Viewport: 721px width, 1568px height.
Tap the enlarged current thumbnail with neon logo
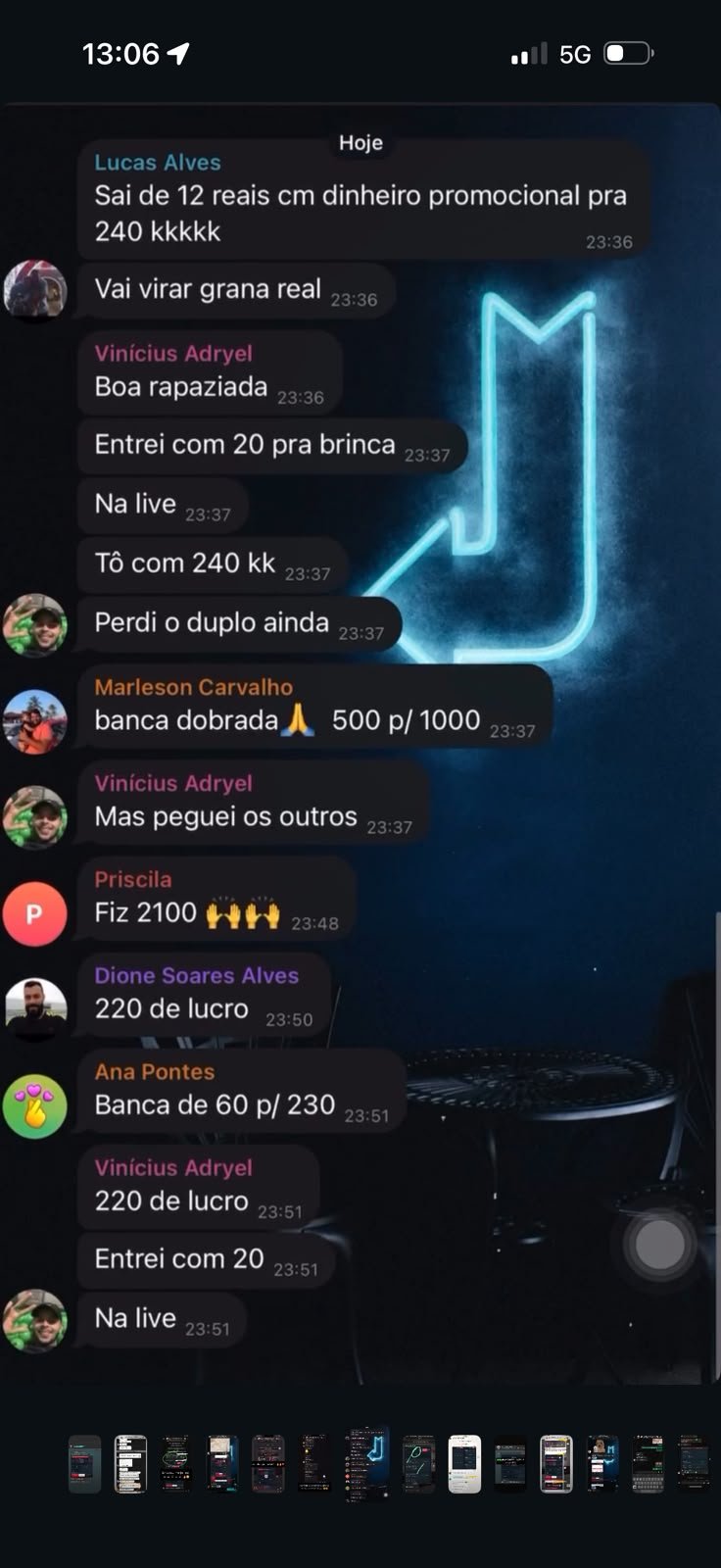point(367,1463)
